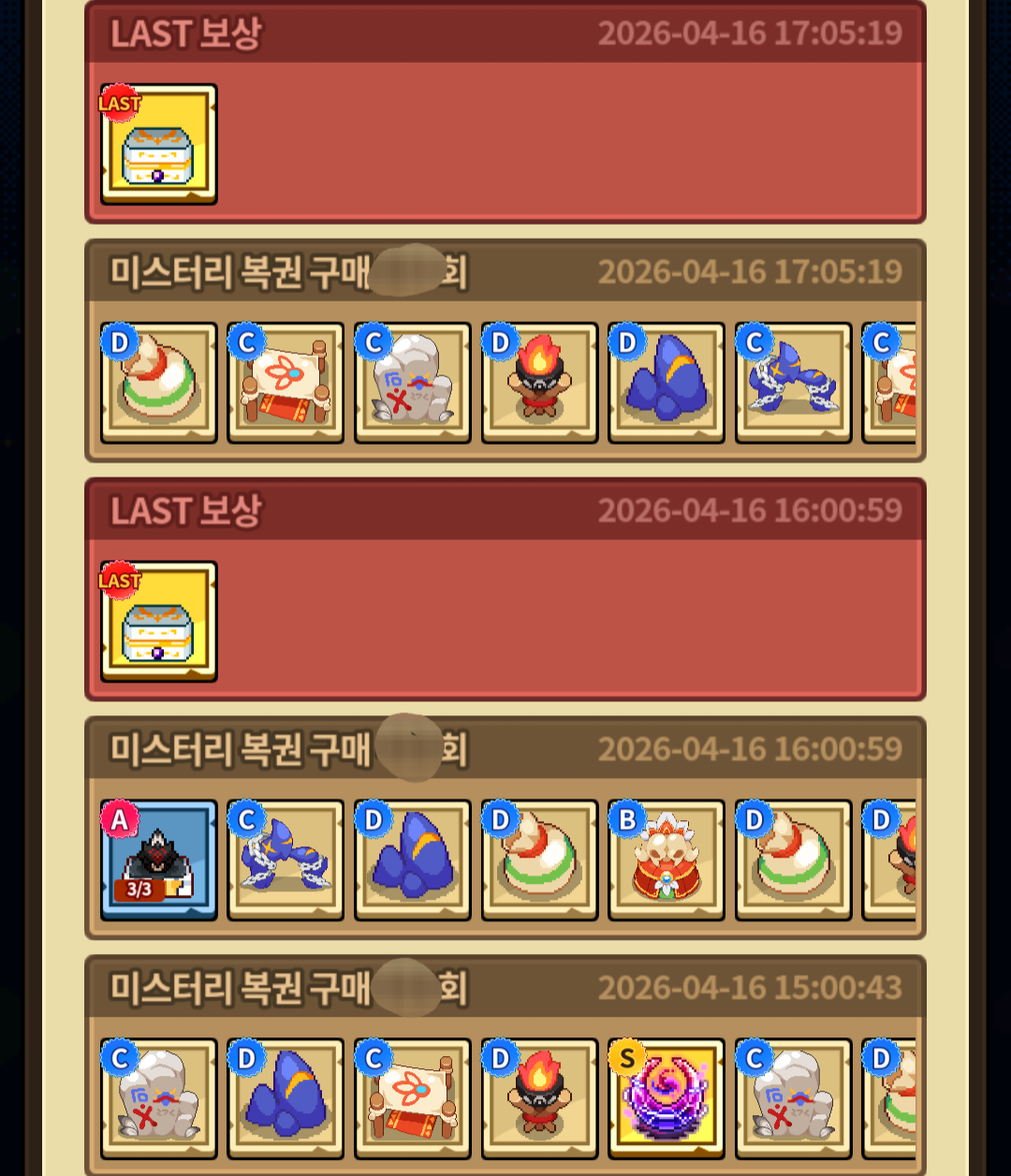Viewport: 1011px width, 1176px height.
Task: Open the B-grade reward item details
Action: coord(666,860)
